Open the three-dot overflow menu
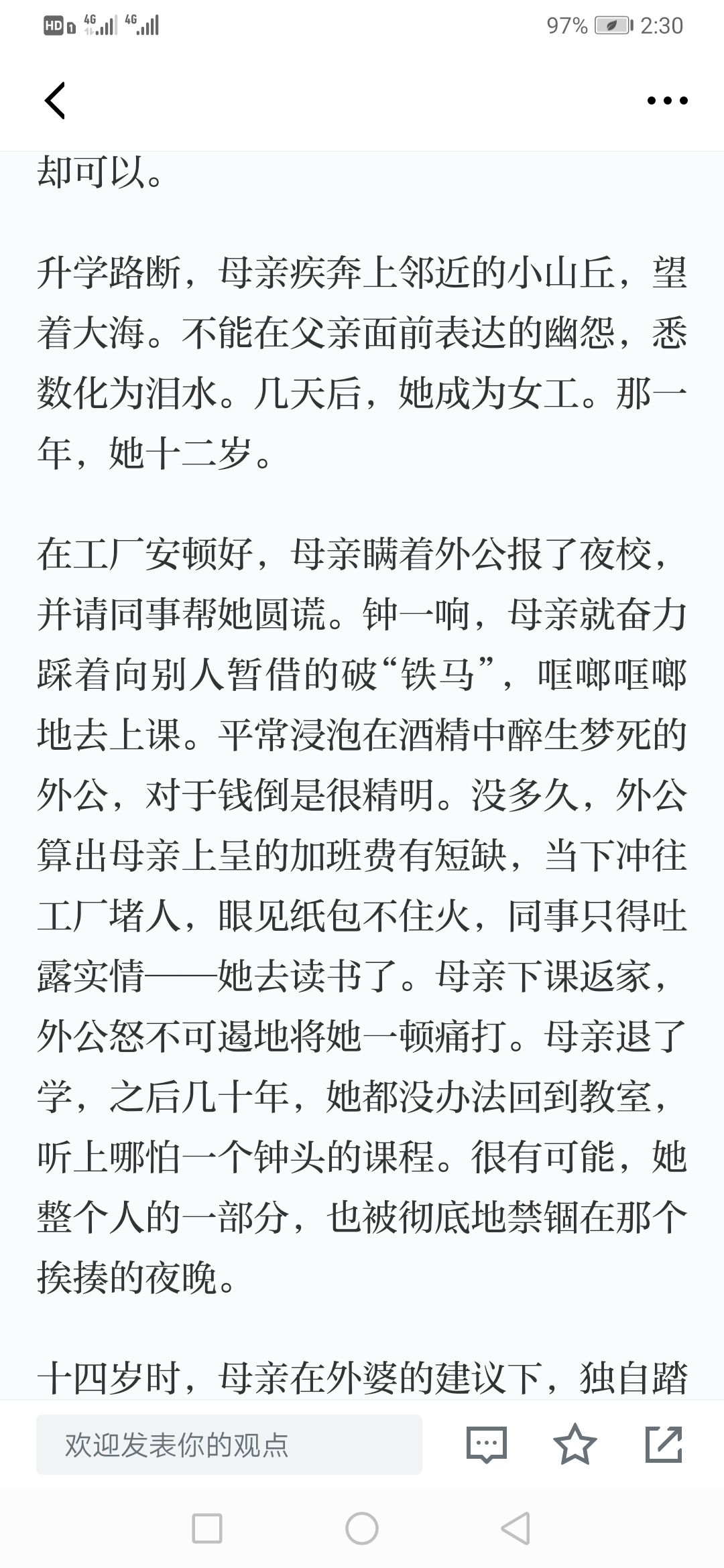This screenshot has height=1568, width=724. [667, 101]
